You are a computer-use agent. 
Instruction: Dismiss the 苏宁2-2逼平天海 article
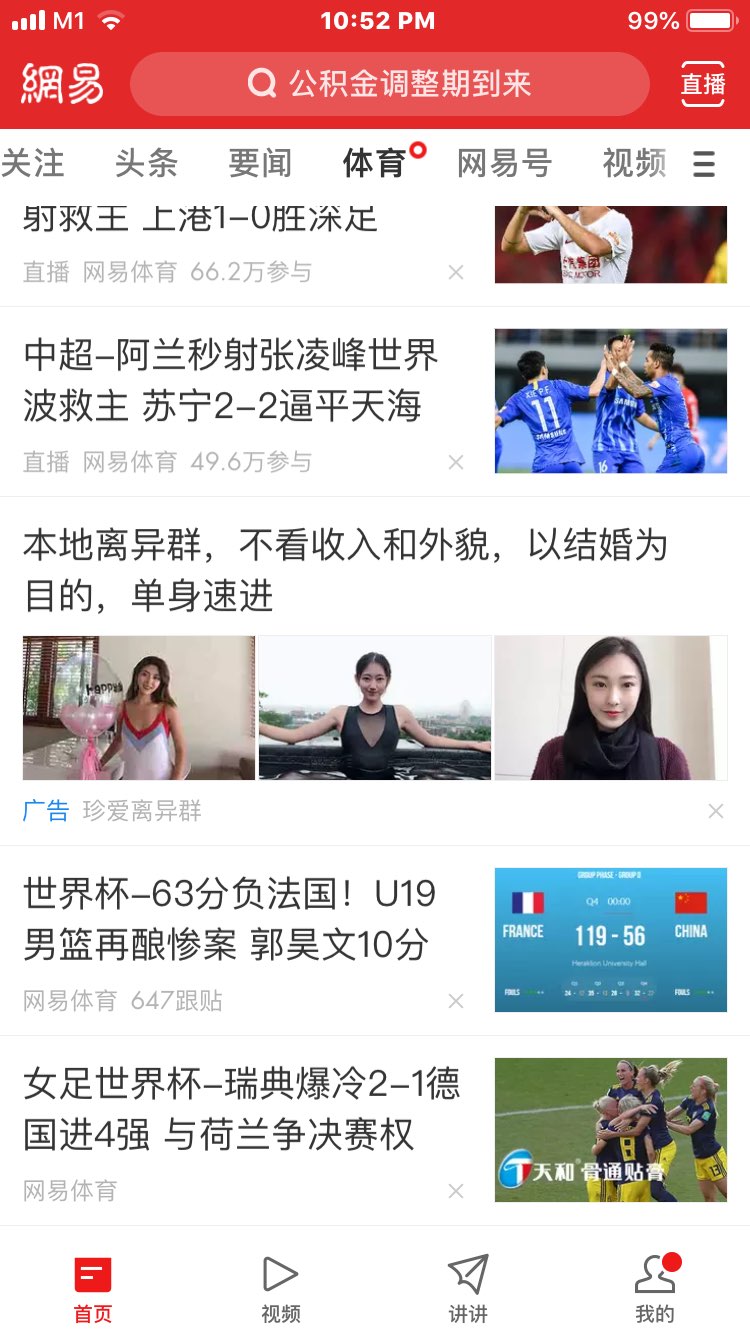click(456, 462)
